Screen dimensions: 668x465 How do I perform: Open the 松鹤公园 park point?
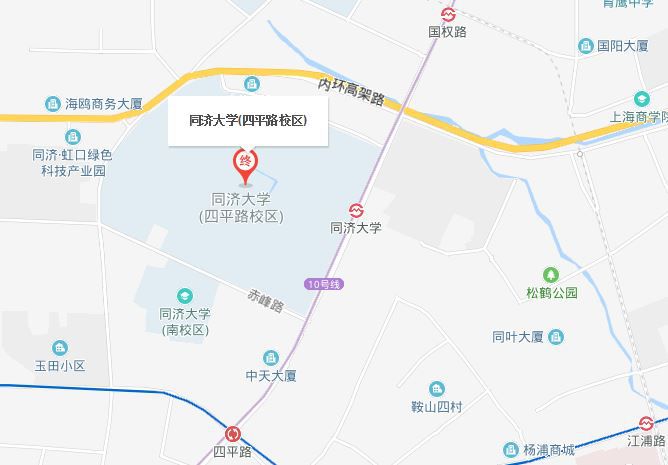pos(549,275)
